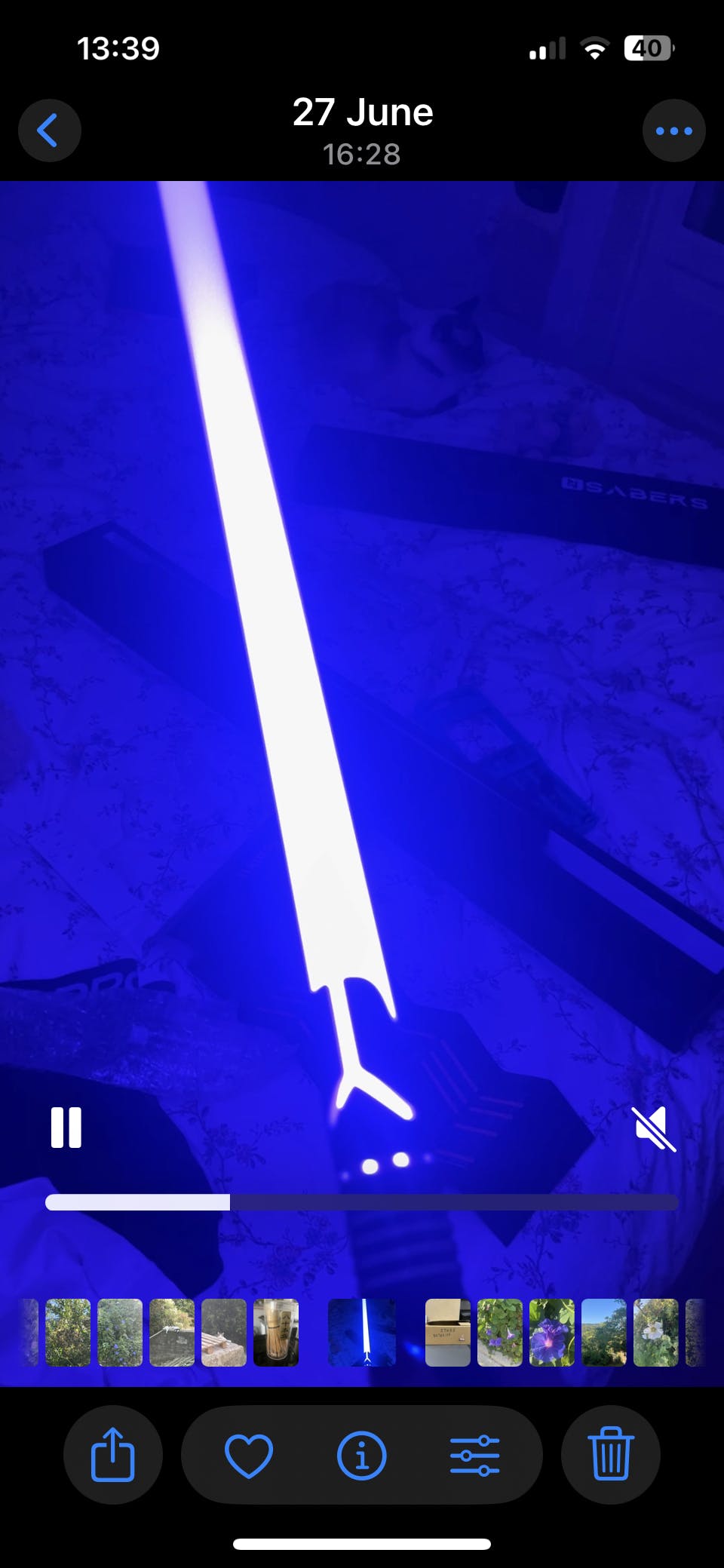Open the edit adjustments sliders

point(475,1455)
